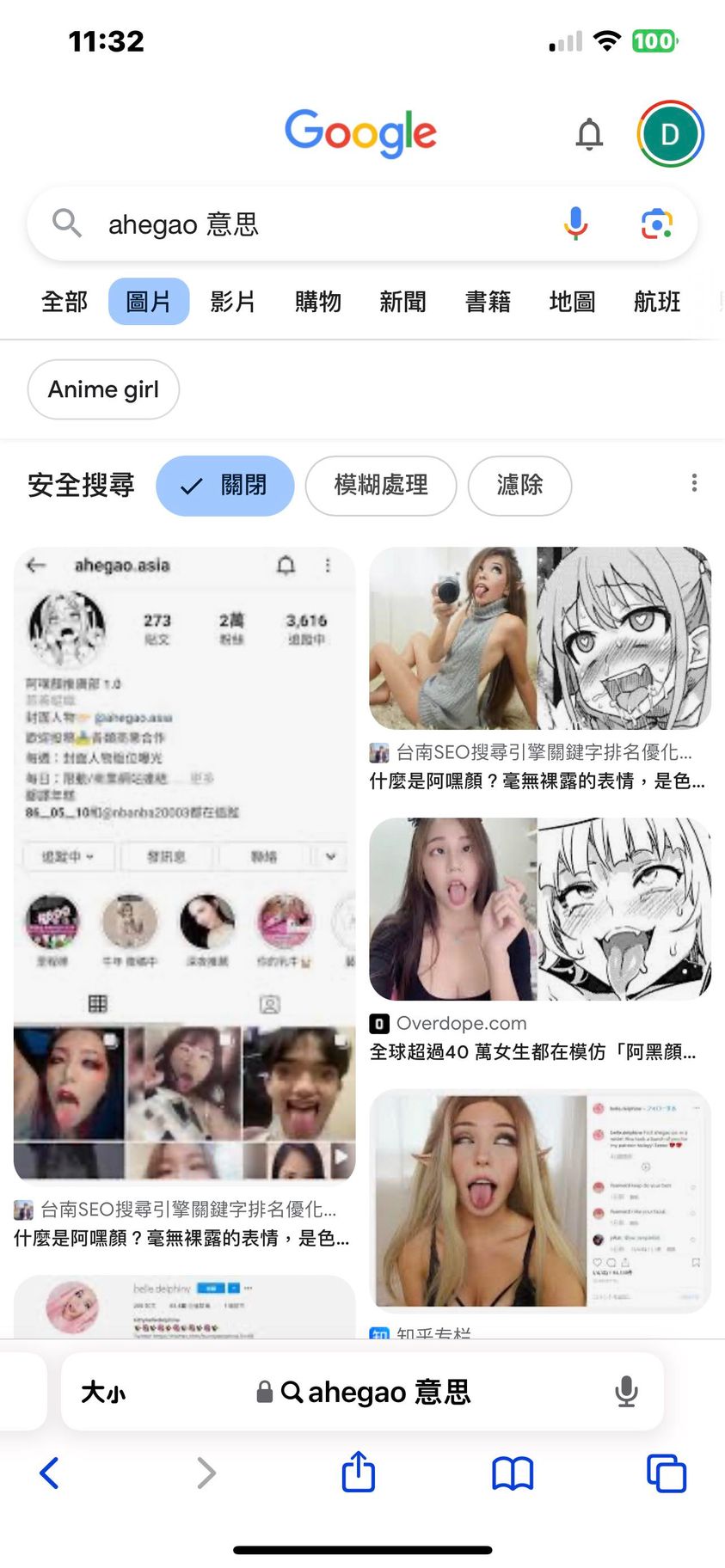Switch to the 影片 tab
Viewport: 725px width, 1568px height.
(x=232, y=302)
